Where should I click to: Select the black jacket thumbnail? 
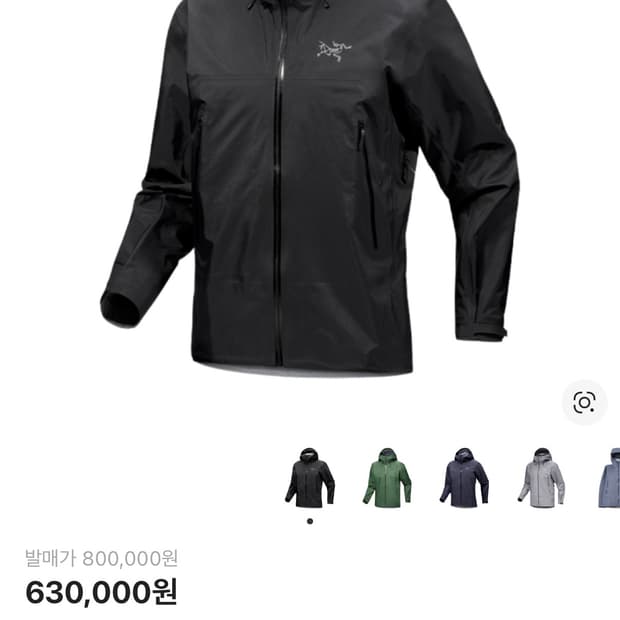[310, 478]
